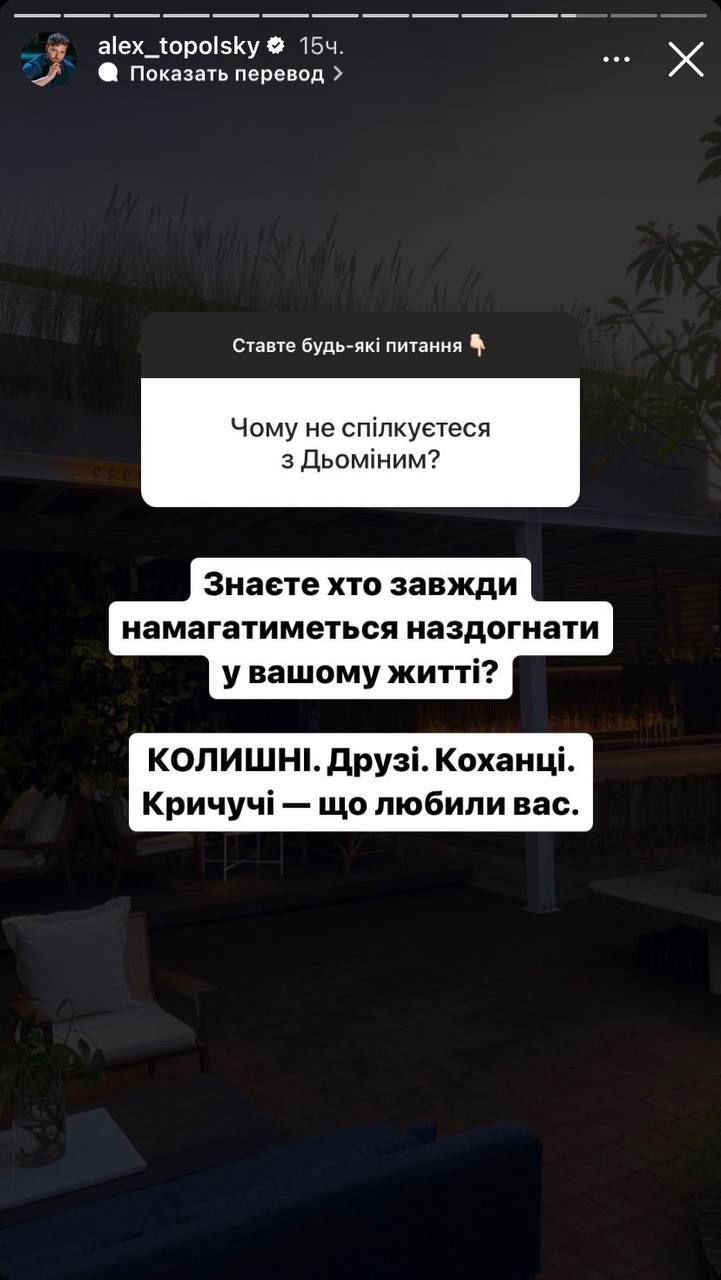Open the three-dot story options menu
The height and width of the screenshot is (1280, 721).
coord(616,59)
